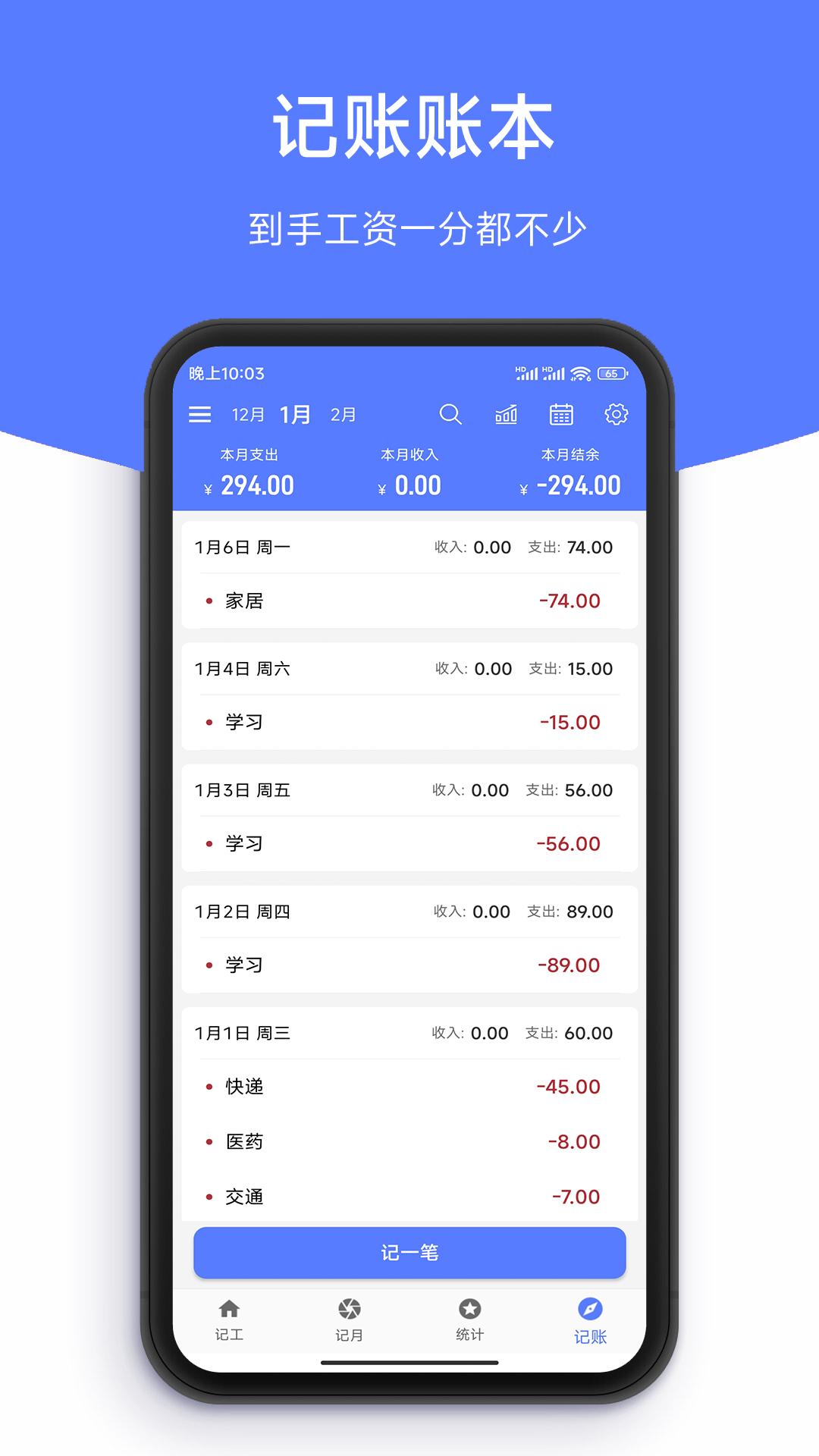Toggle the red dot beside 交通 entry

point(209,1195)
